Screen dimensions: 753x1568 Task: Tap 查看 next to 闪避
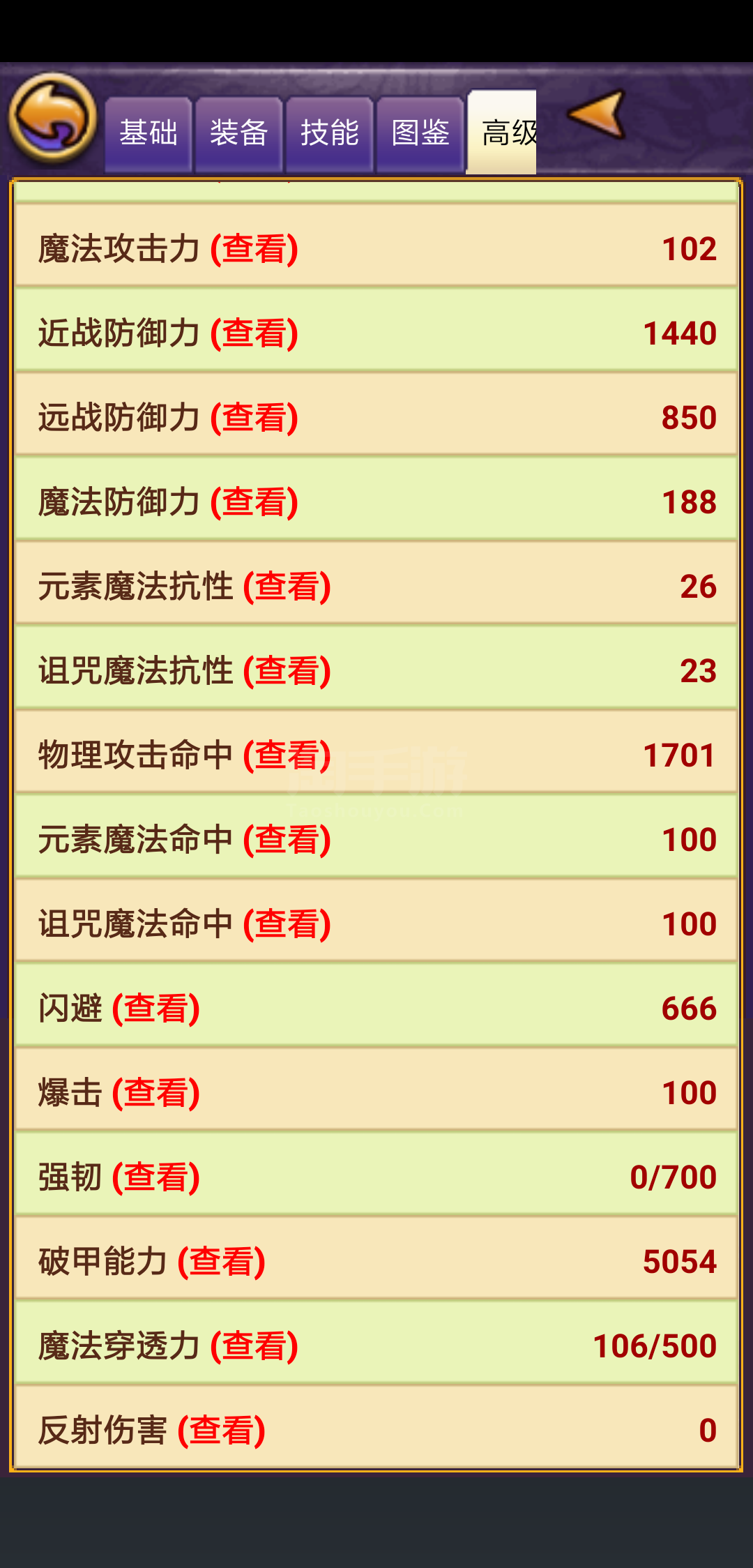[x=156, y=1009]
